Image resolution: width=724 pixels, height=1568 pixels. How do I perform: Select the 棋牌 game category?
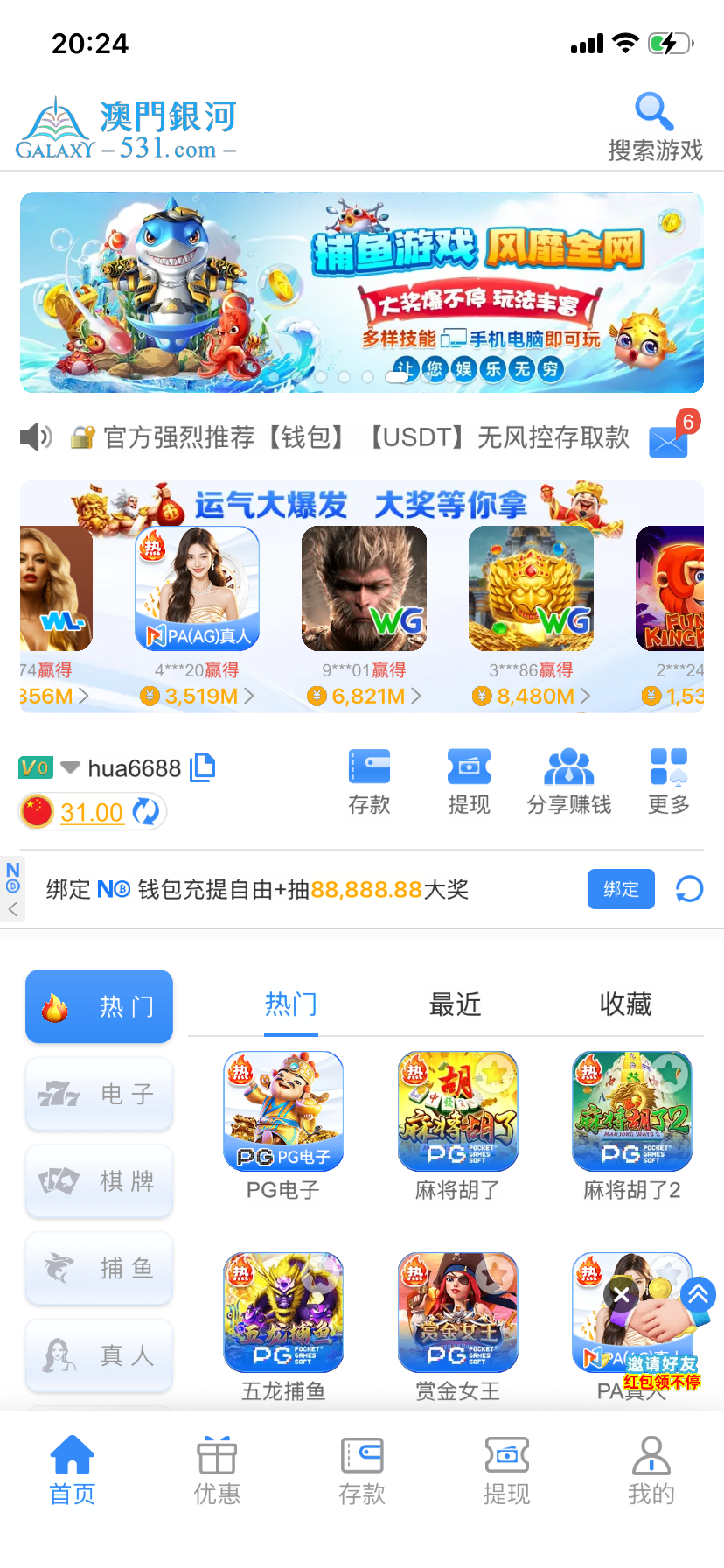coord(99,1181)
